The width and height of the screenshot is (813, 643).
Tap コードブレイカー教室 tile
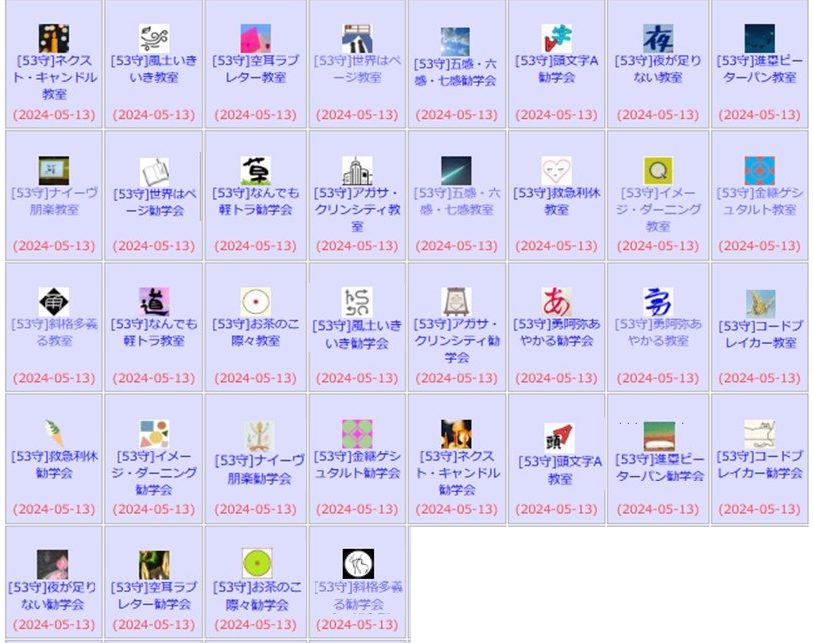point(759,333)
